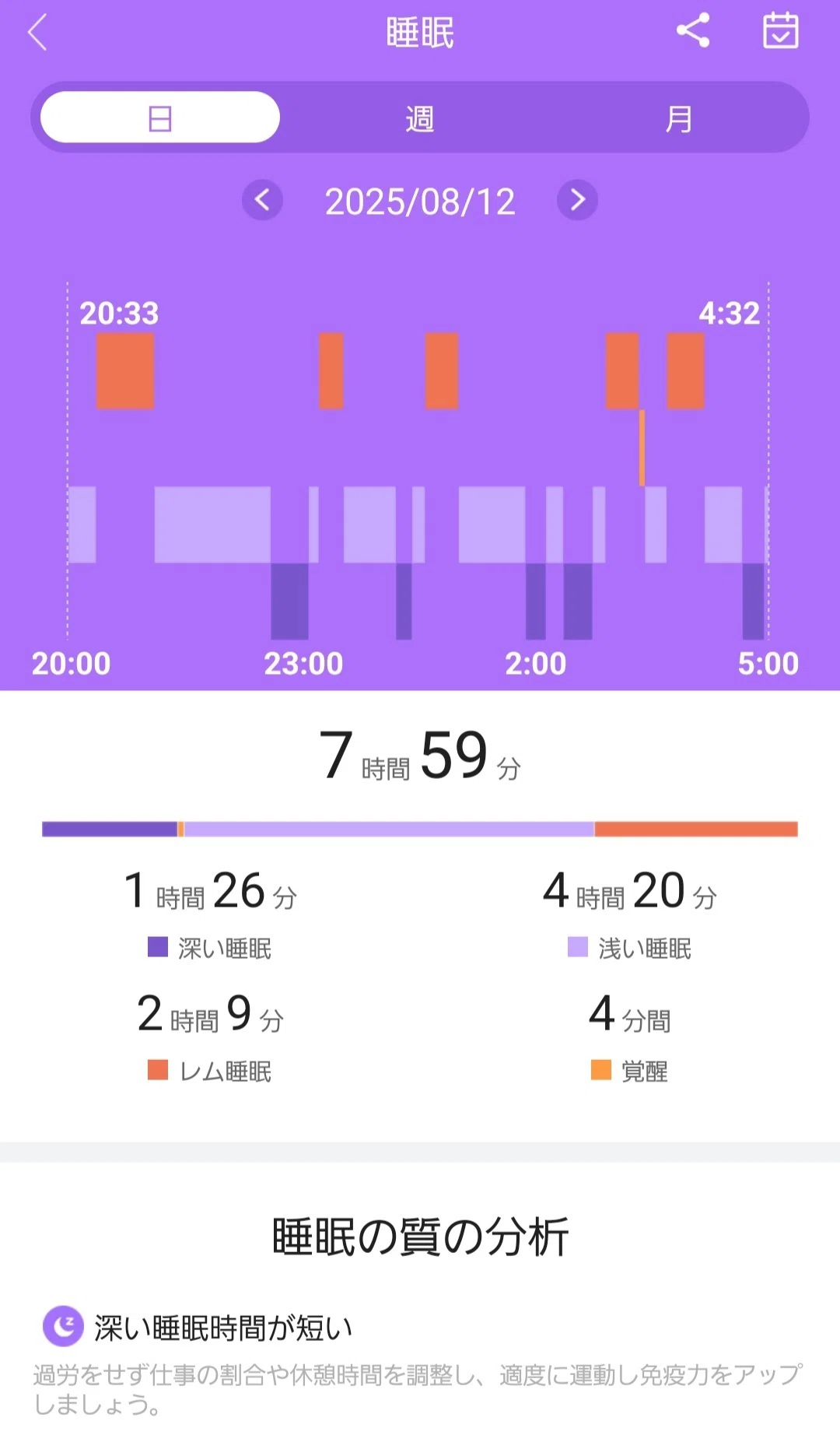Go back from the sleep screen
This screenshot has height=1449, width=840.
tap(37, 33)
